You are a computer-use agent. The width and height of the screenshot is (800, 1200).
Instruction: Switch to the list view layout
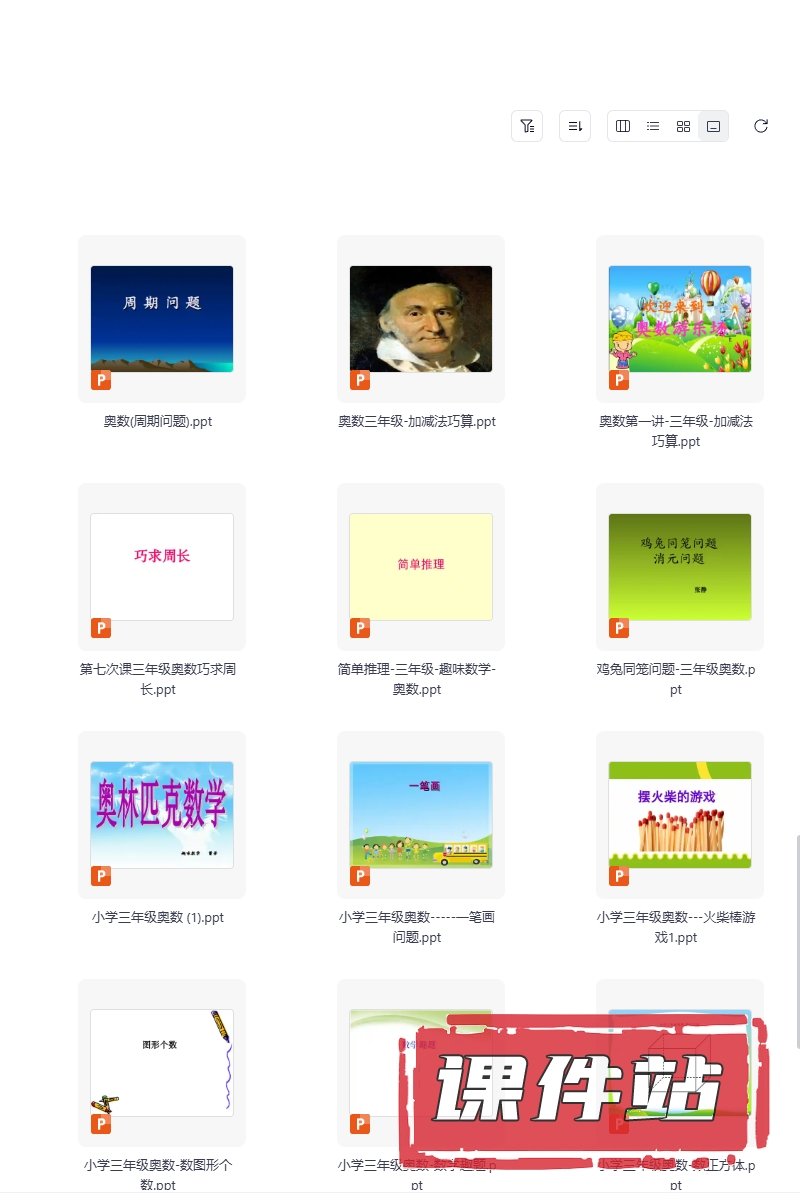[653, 126]
